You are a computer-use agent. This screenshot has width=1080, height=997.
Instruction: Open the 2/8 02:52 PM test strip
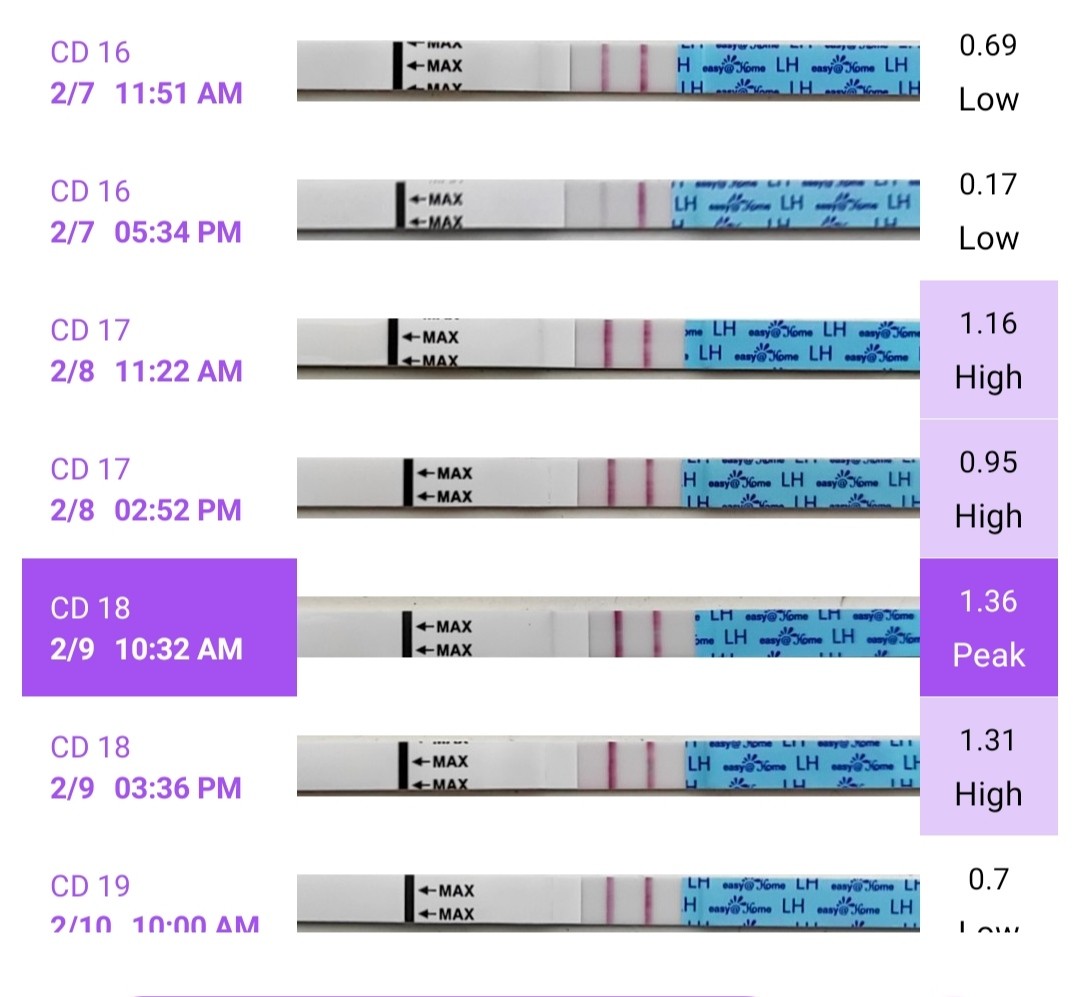click(608, 487)
